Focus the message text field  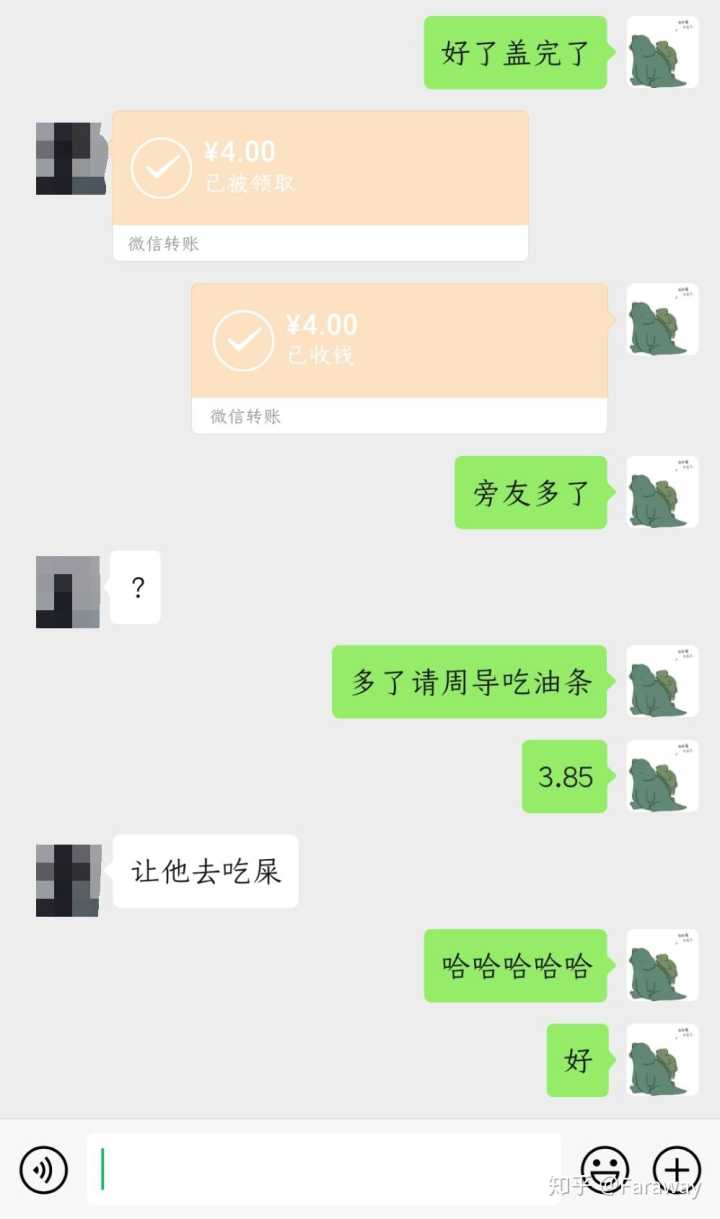pyautogui.click(x=324, y=1169)
